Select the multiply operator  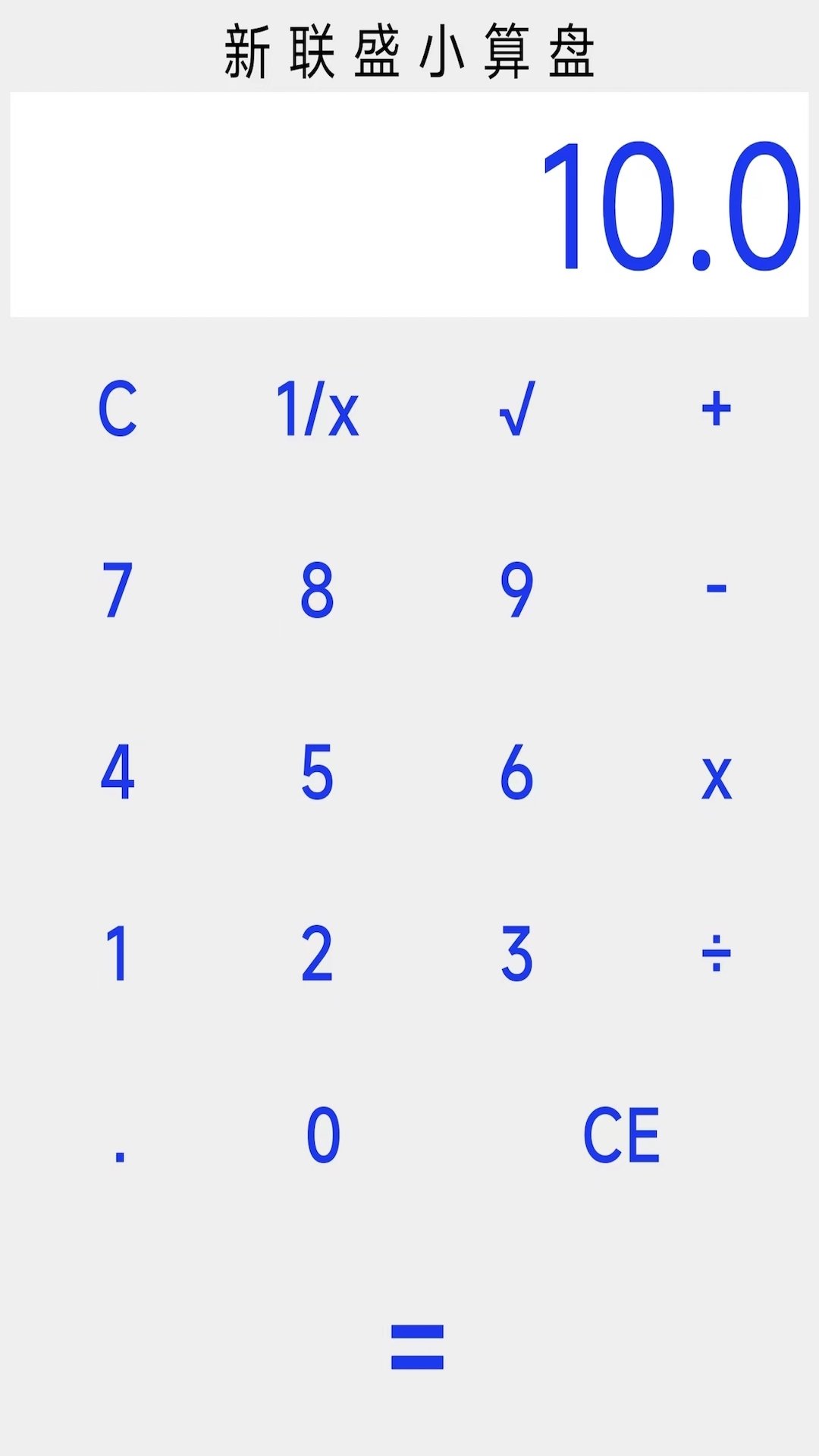point(716,777)
